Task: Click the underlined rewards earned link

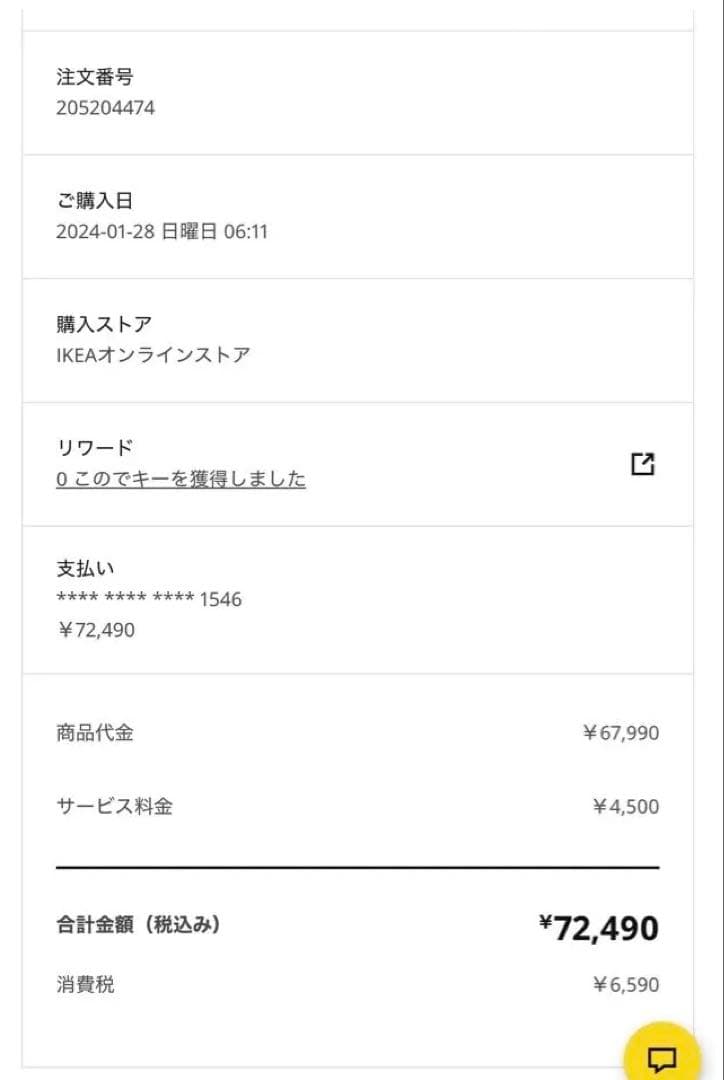Action: (181, 479)
